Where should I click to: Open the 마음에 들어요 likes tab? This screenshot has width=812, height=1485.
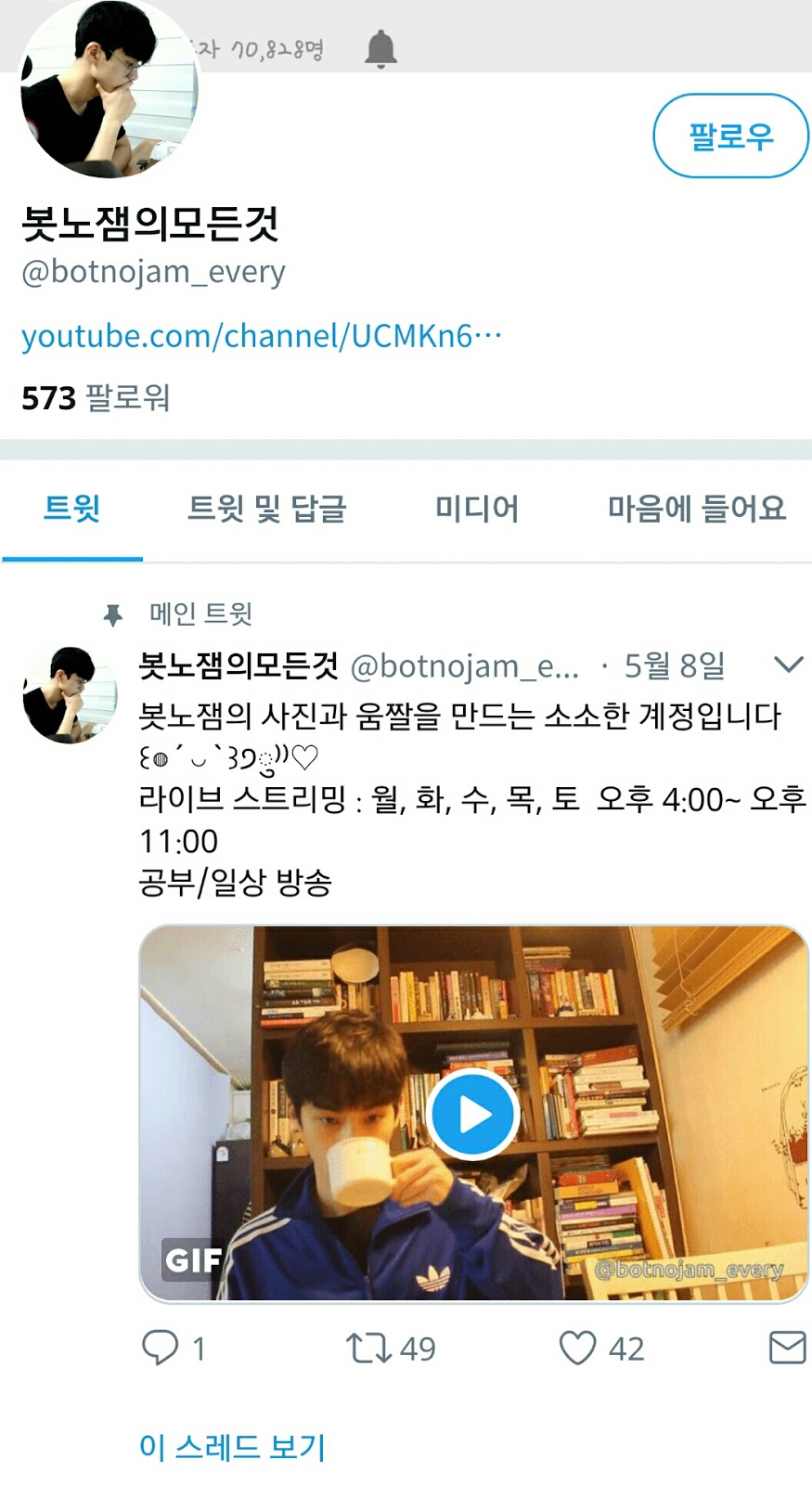[696, 508]
